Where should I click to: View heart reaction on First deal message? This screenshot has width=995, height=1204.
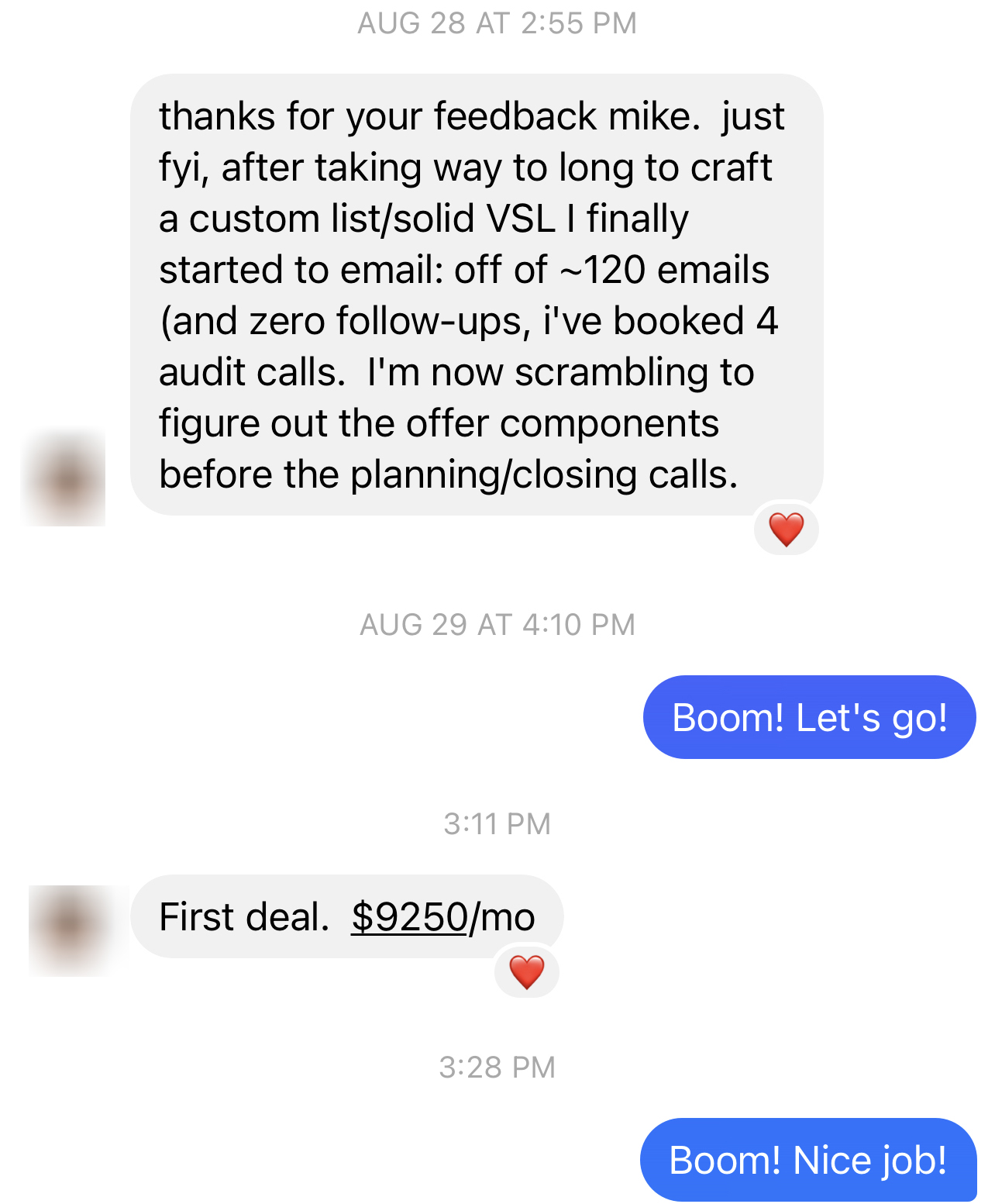click(x=527, y=971)
